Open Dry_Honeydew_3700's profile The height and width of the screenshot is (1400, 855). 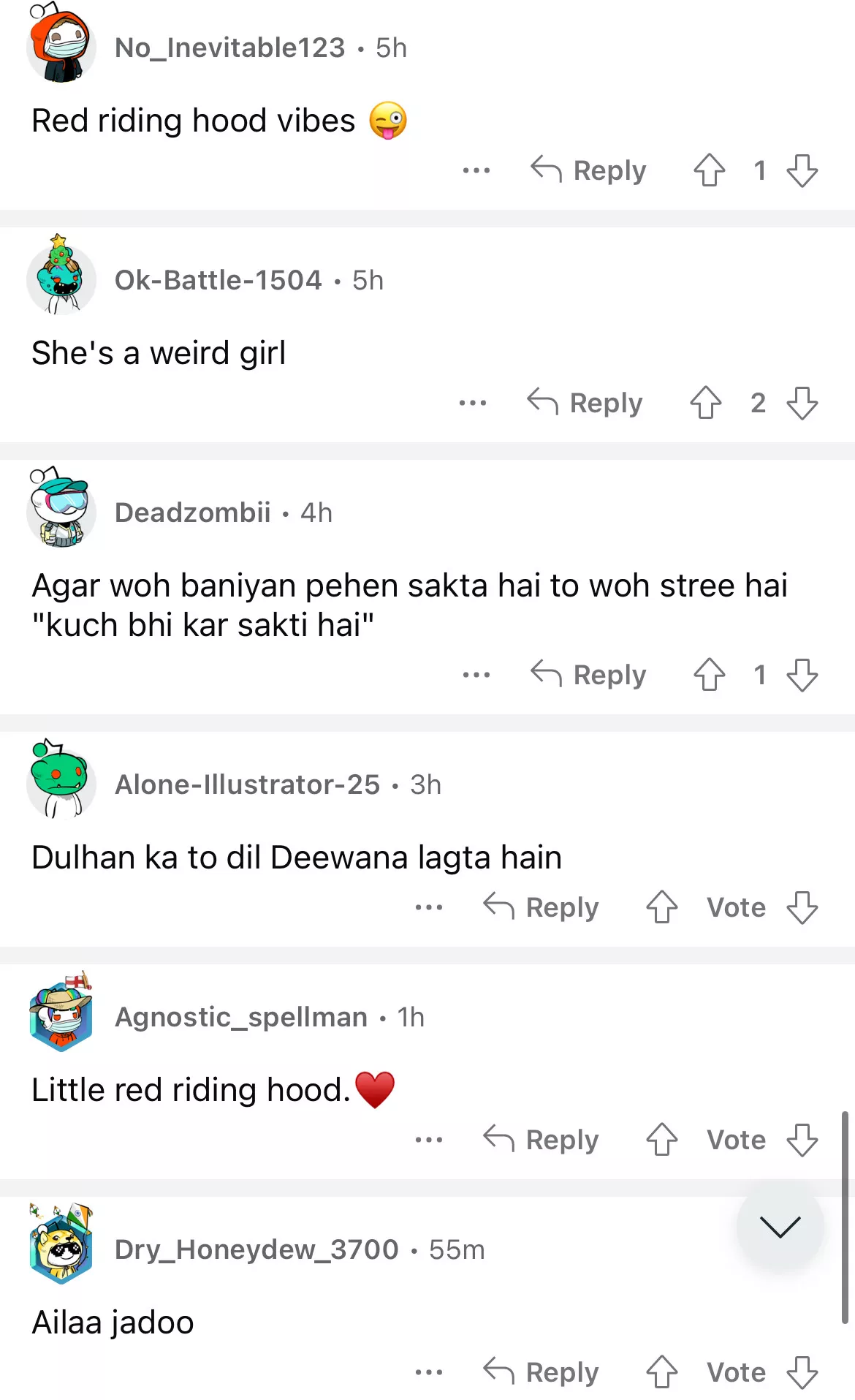pyautogui.click(x=256, y=1249)
